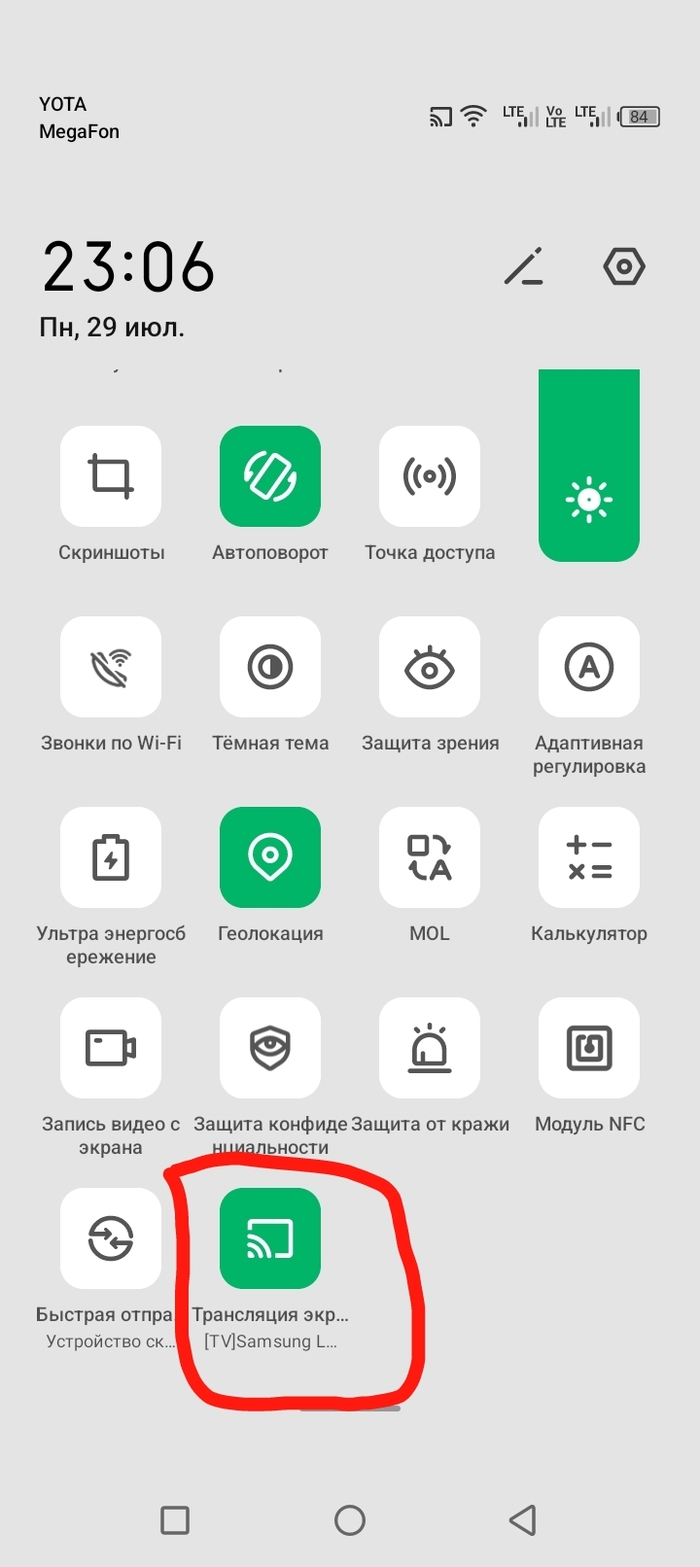Tap the Скриншоты tile
The height and width of the screenshot is (1567, 700).
(111, 476)
